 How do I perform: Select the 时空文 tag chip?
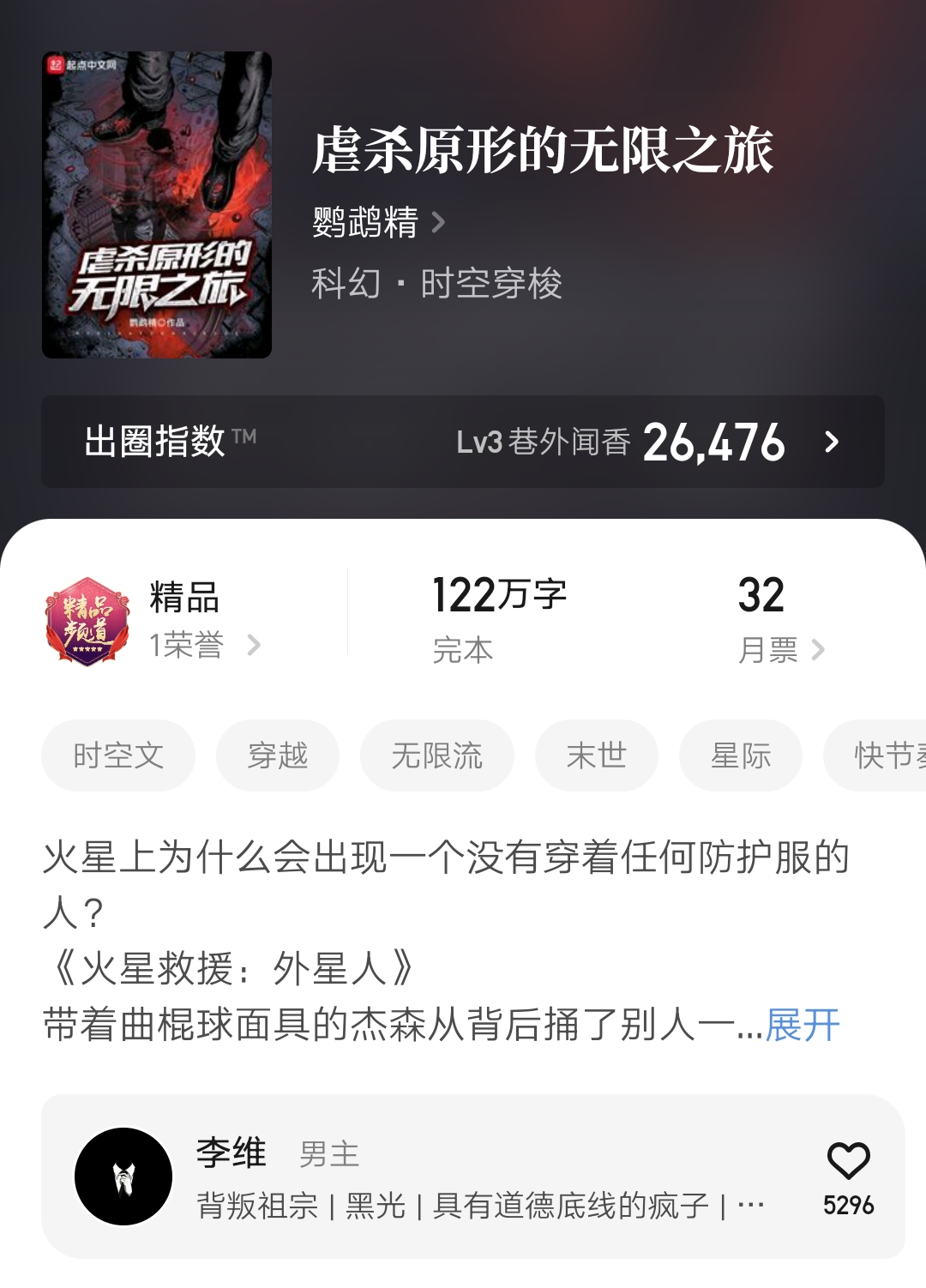(118, 755)
